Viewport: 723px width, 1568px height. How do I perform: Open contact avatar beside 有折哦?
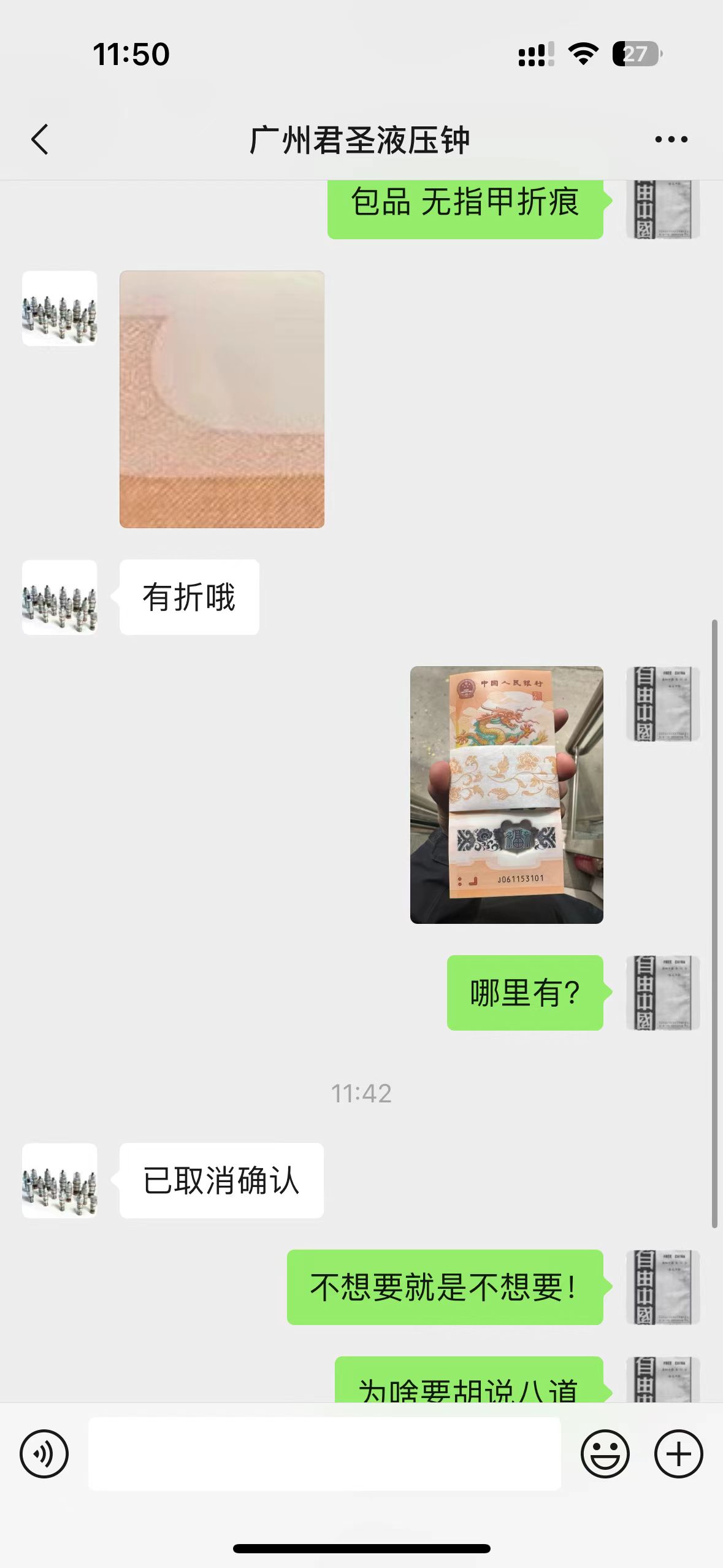[59, 597]
